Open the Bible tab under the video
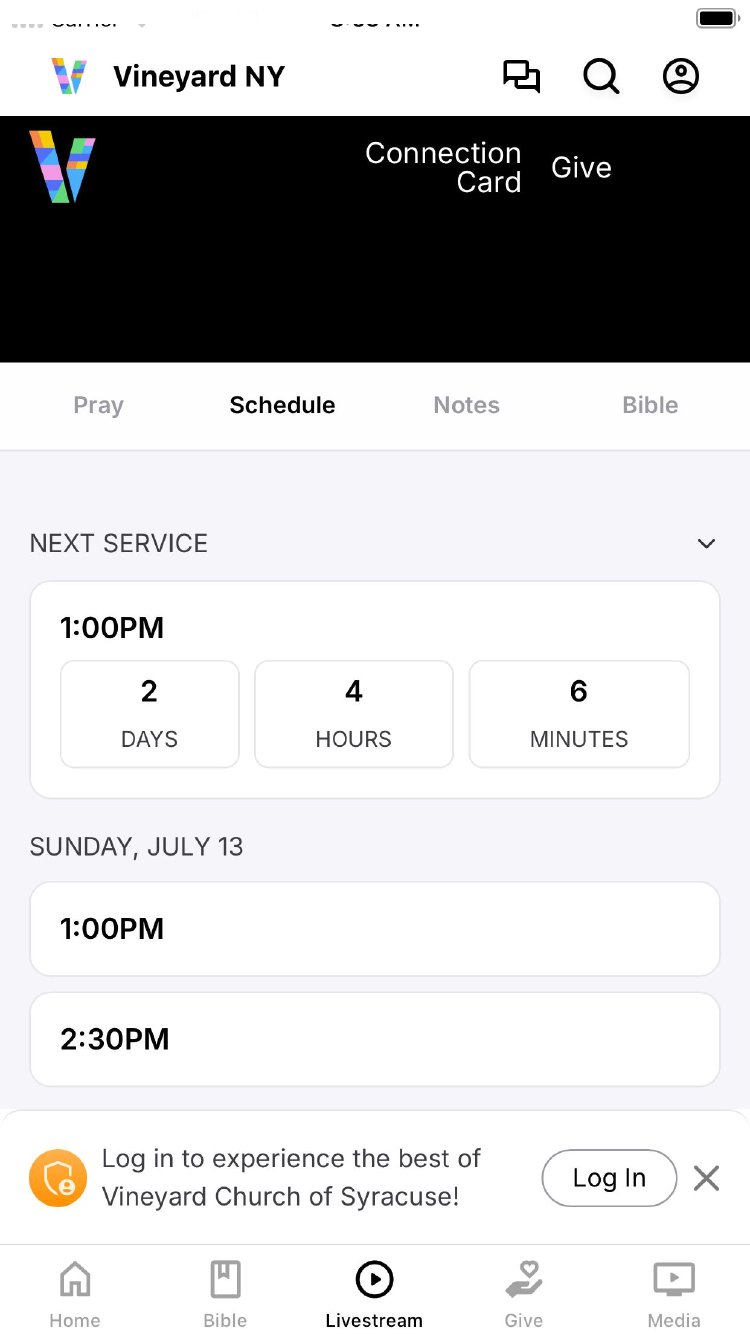Image resolution: width=750 pixels, height=1334 pixels. pos(650,405)
